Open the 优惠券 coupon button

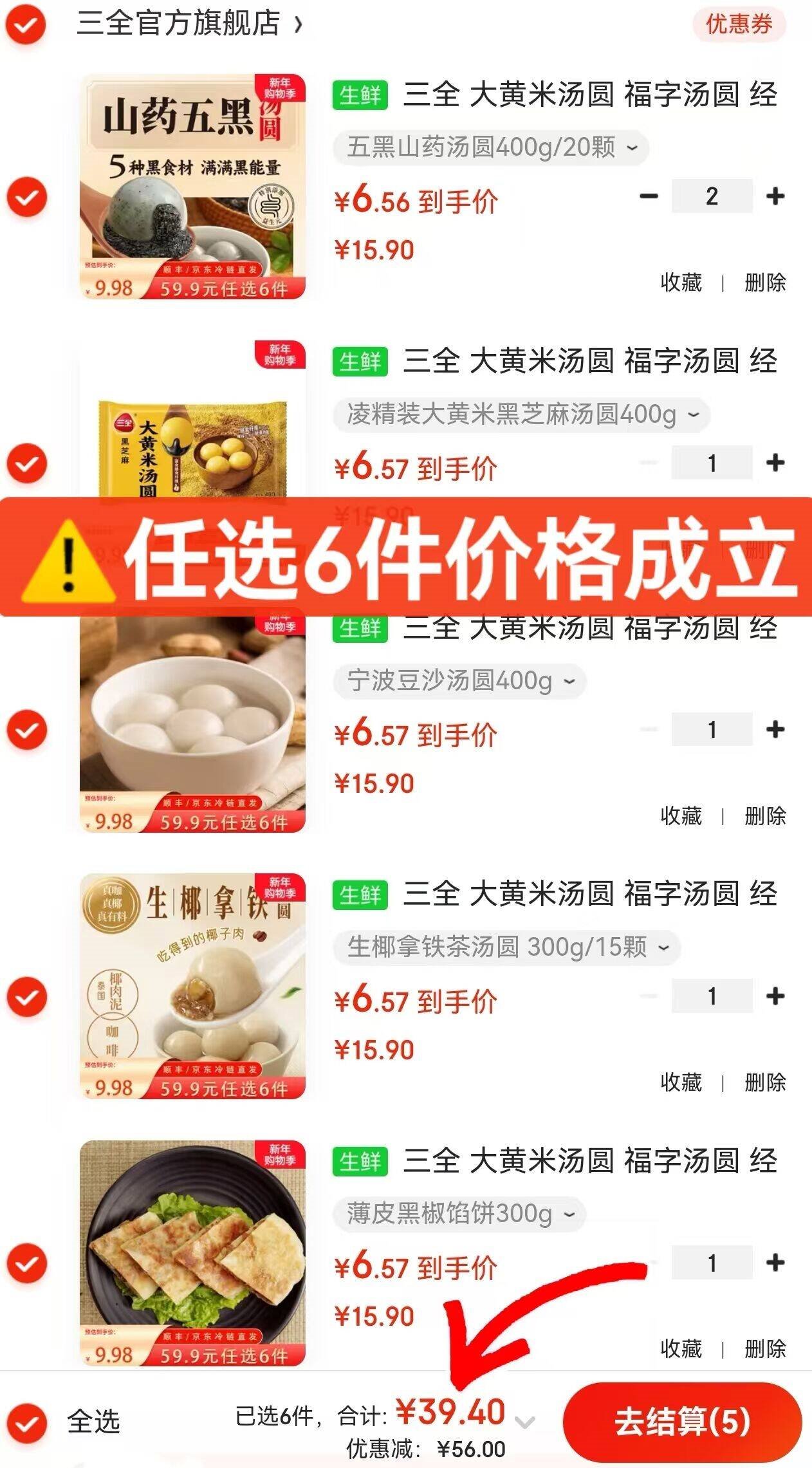[x=739, y=24]
